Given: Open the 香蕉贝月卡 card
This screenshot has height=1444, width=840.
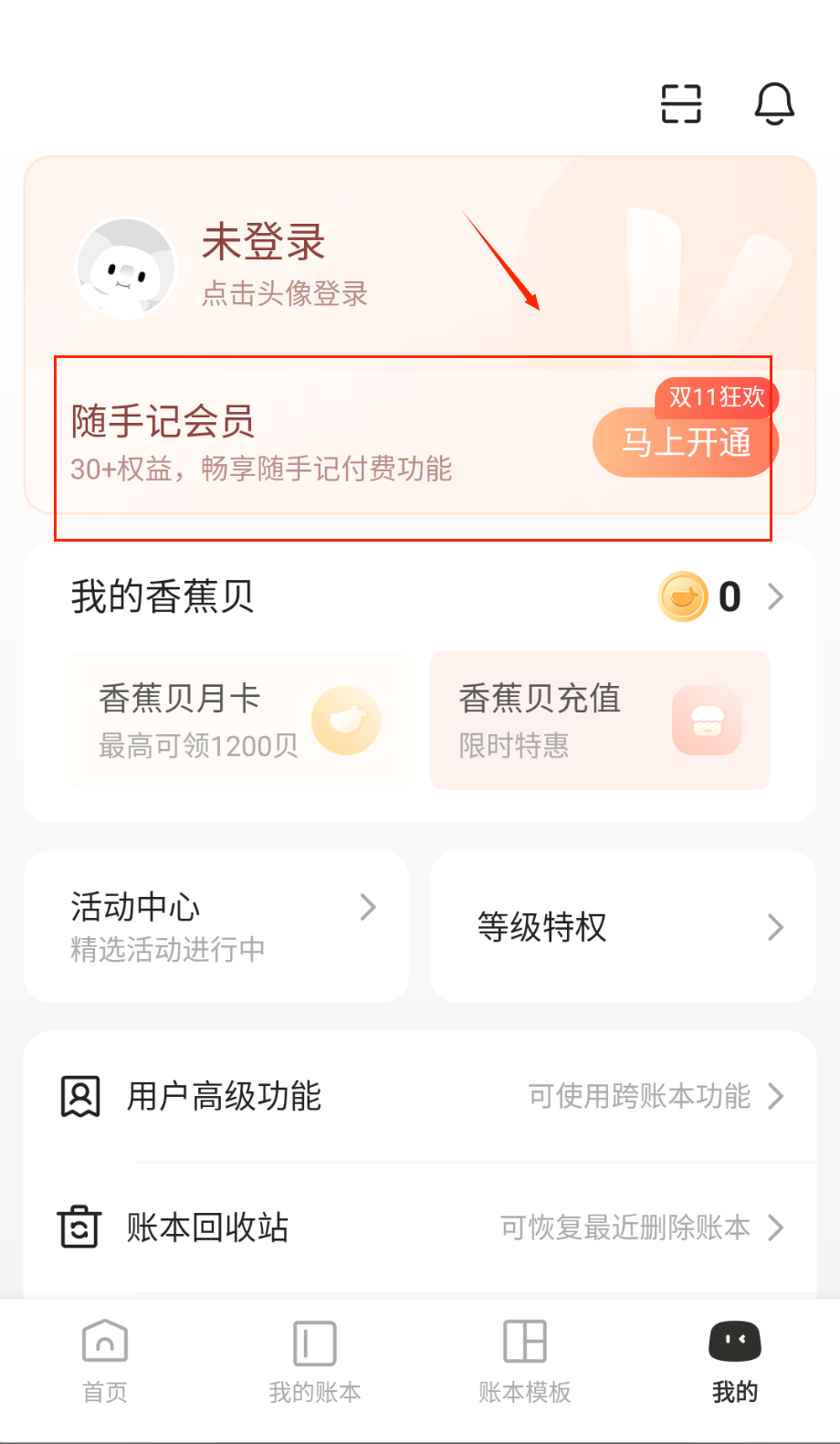Looking at the screenshot, I should click(x=239, y=721).
